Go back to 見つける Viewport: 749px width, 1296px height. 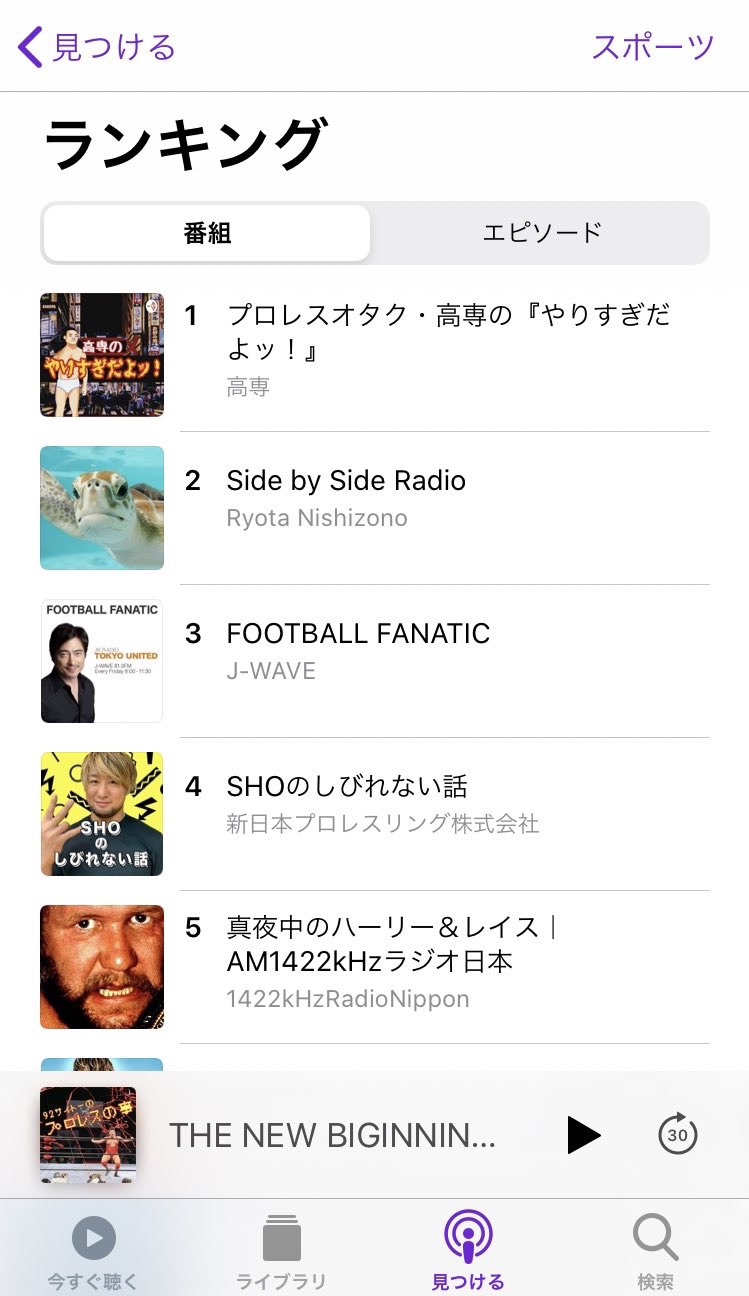tap(97, 47)
